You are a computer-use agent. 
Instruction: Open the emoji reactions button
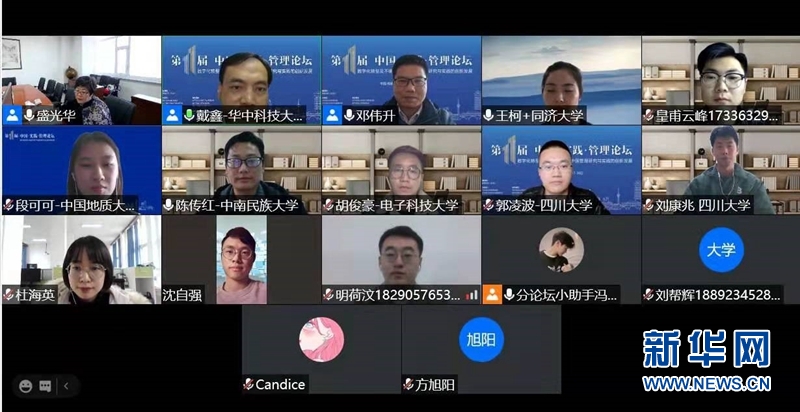(25, 385)
